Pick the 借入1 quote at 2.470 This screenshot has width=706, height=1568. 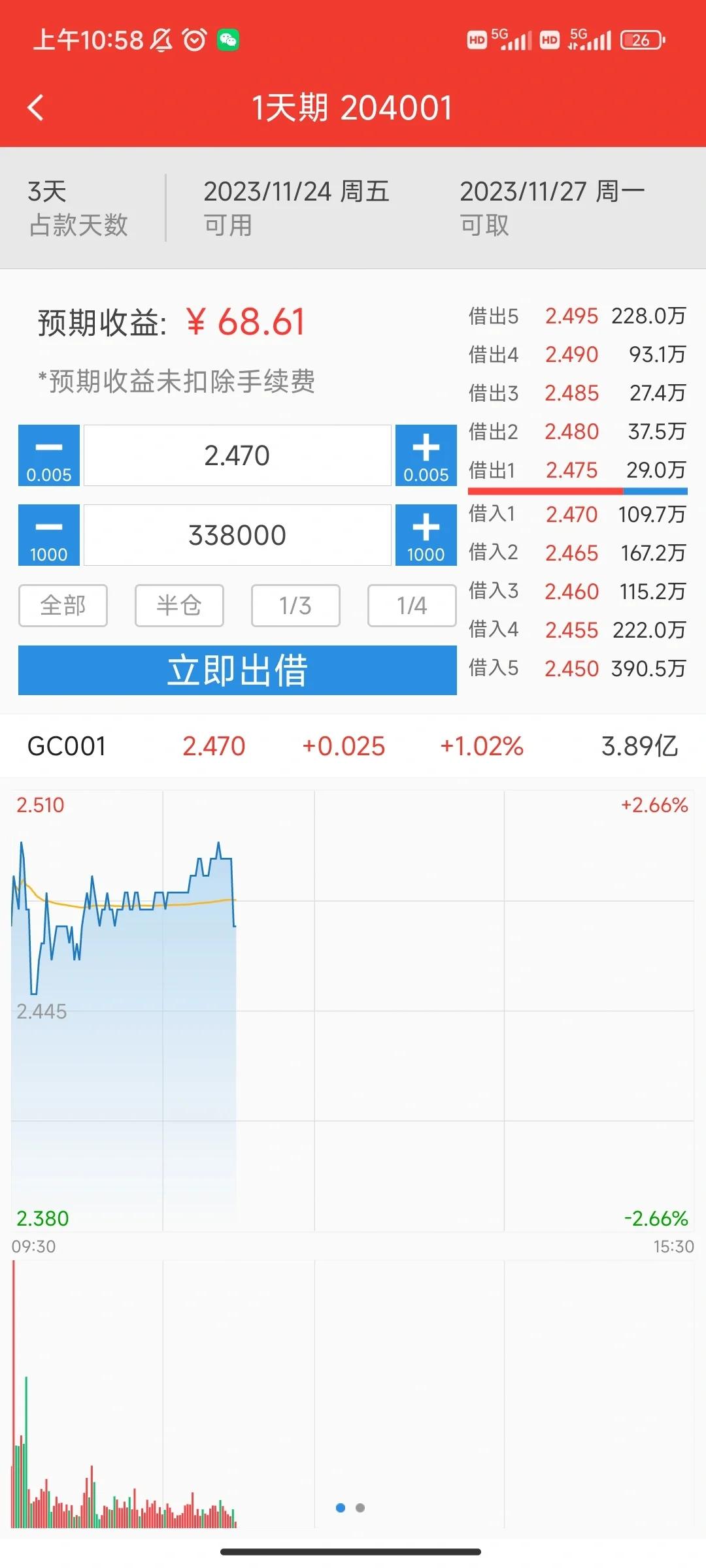[x=577, y=514]
